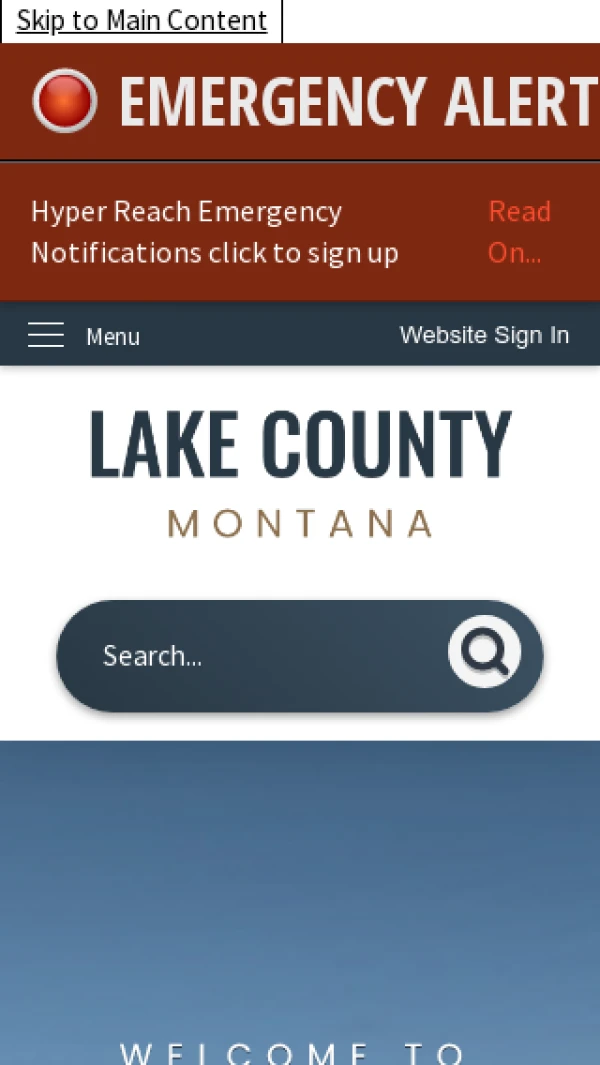Go to Website Sign In
Image resolution: width=600 pixels, height=1065 pixels.
click(x=484, y=335)
